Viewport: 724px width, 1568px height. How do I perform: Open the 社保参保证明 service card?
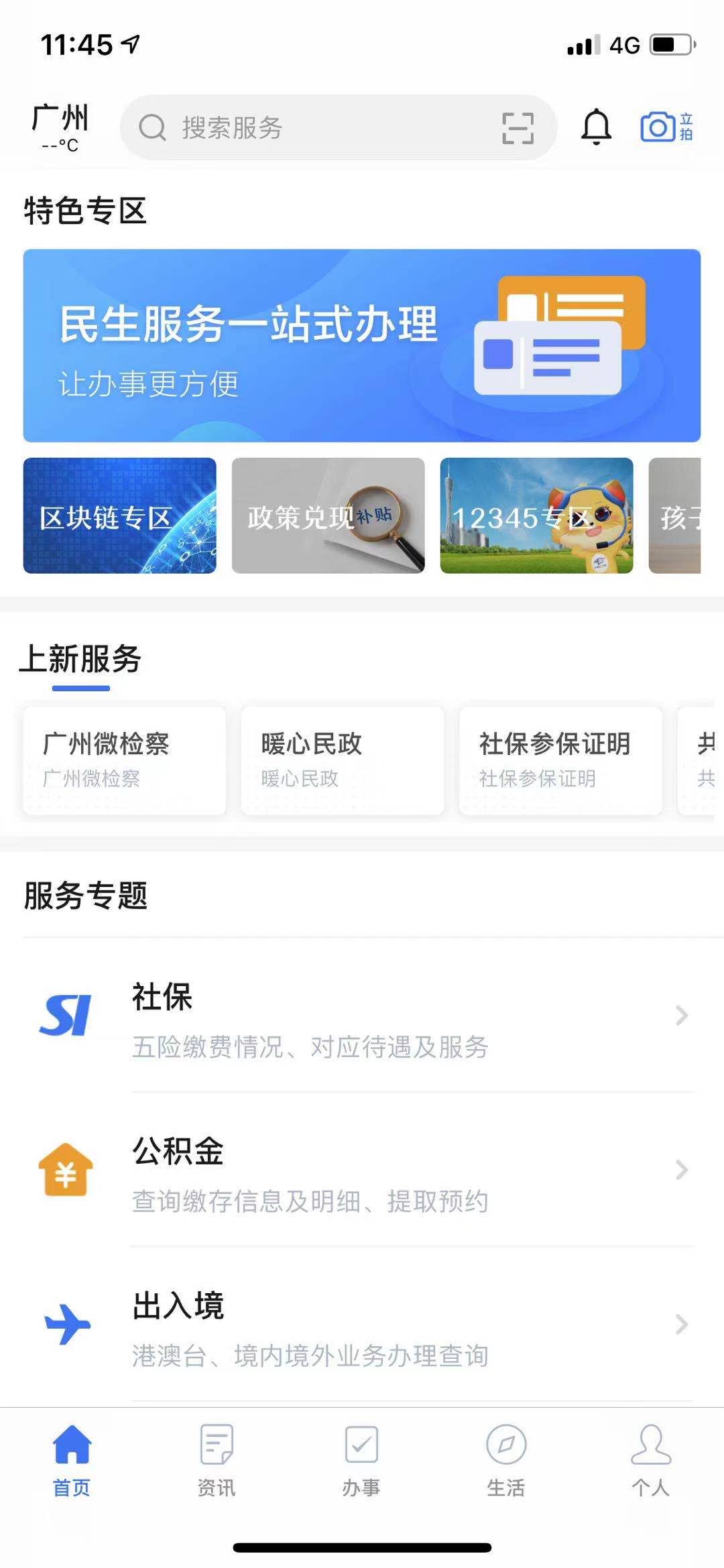560,760
